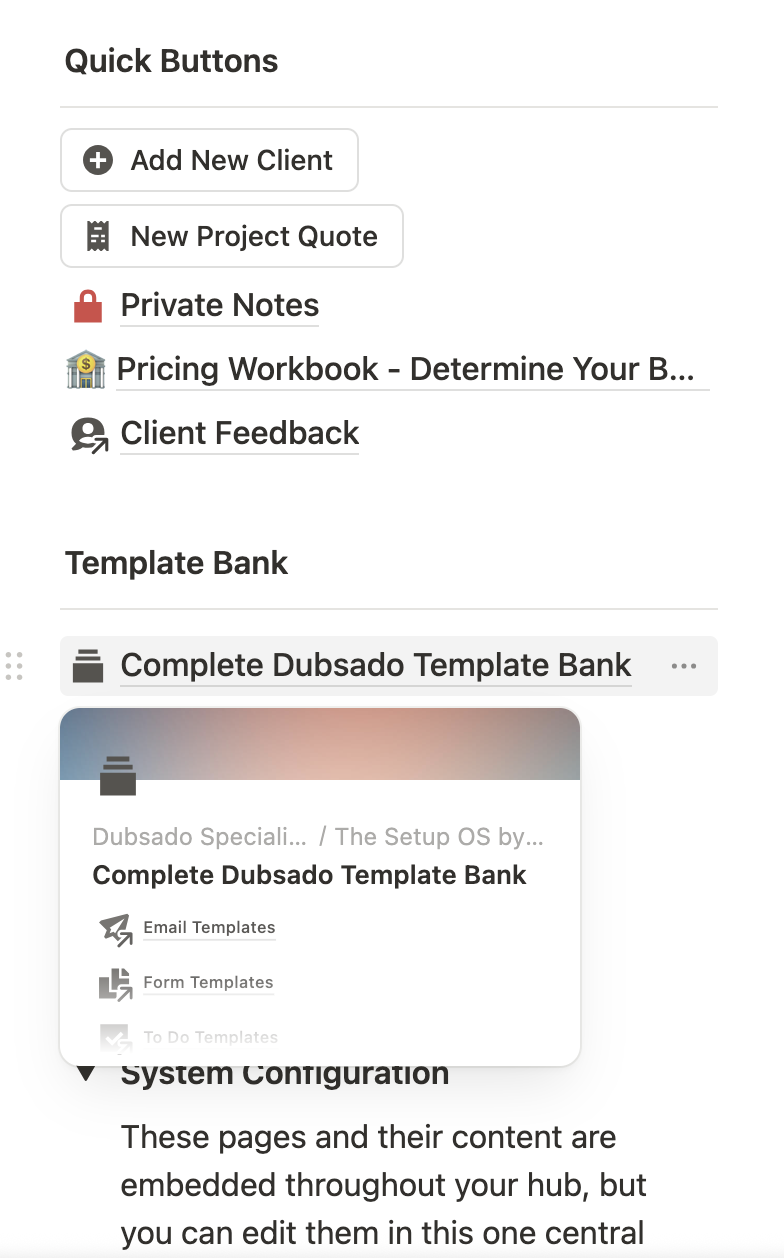Open The Setup OS breadcrumb in the preview

[439, 837]
